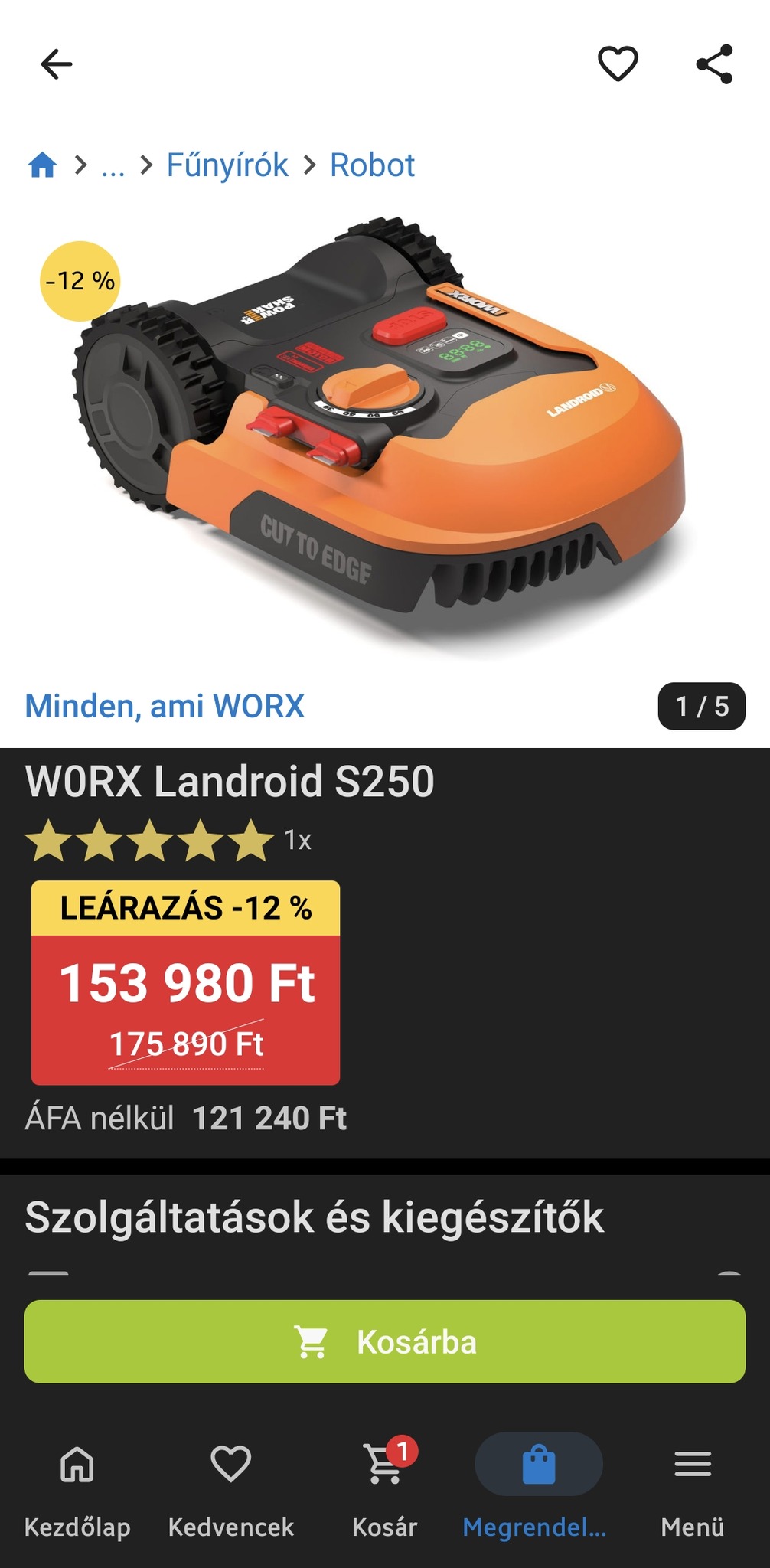The height and width of the screenshot is (1568, 770).
Task: Open the Robot category breadcrumb
Action: pos(372,165)
